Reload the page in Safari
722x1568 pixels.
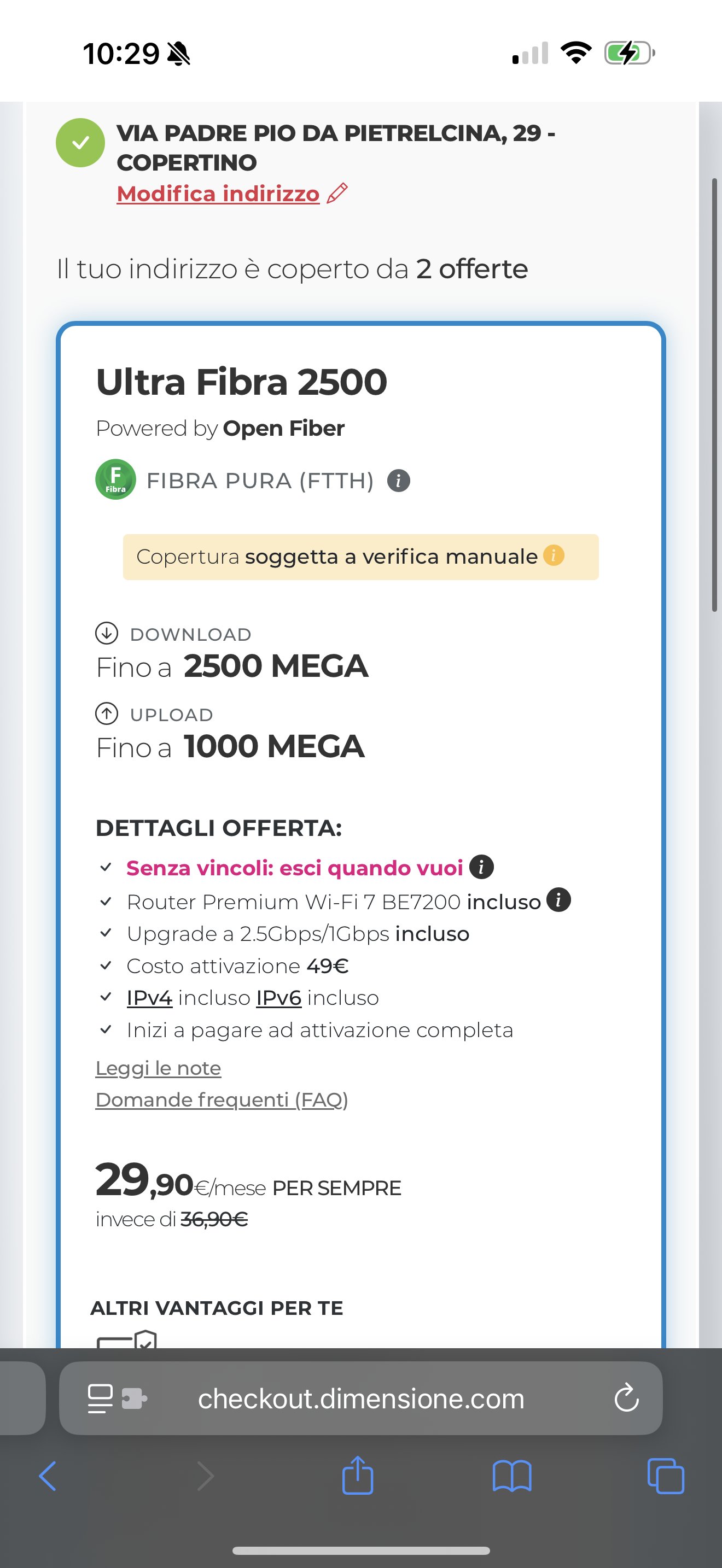point(626,1398)
